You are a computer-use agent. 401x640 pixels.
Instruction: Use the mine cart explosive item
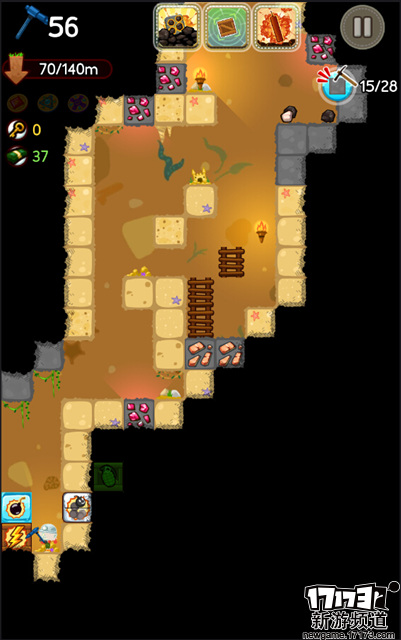click(178, 27)
